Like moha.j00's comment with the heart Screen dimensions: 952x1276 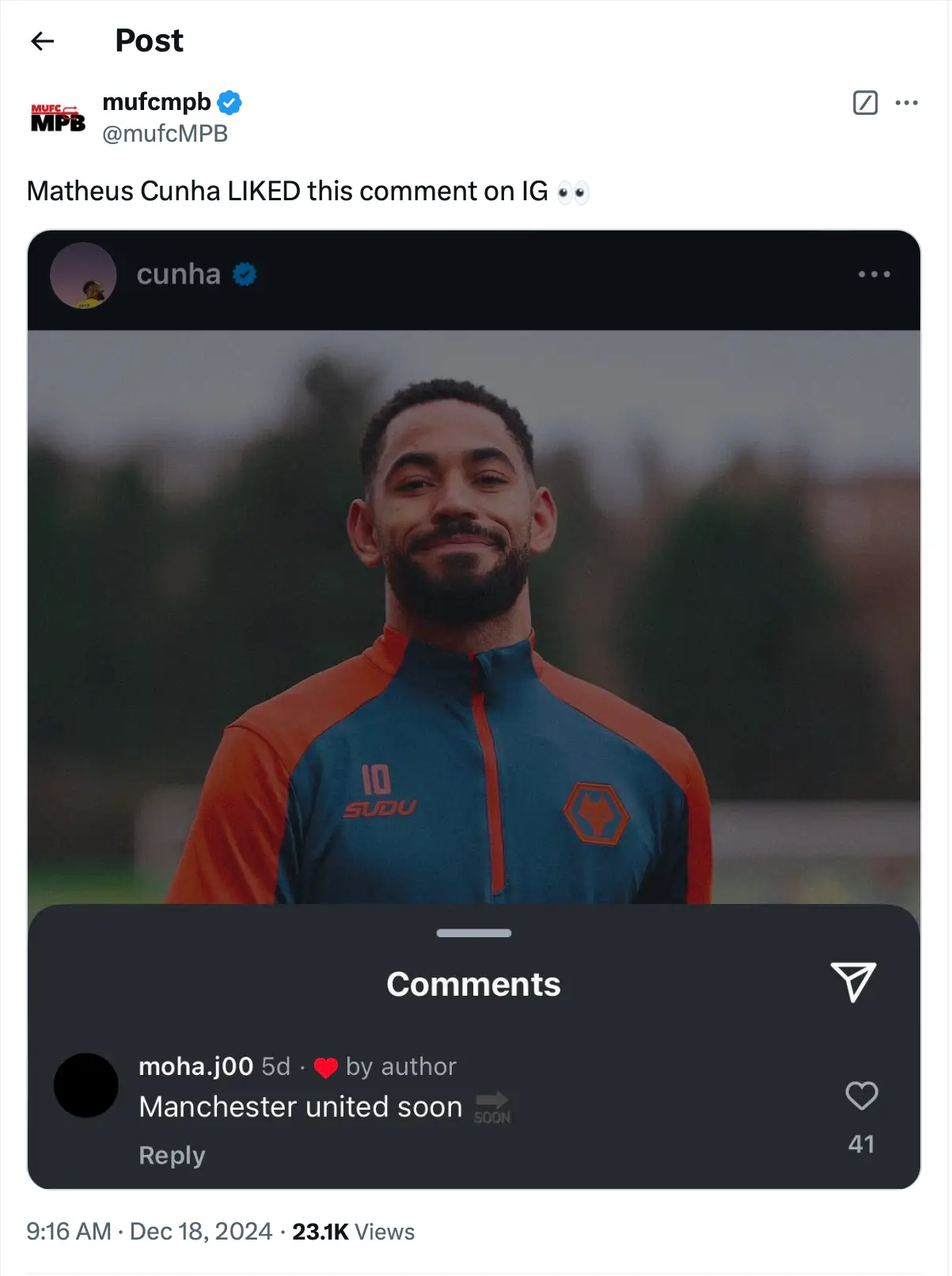[x=862, y=1096]
